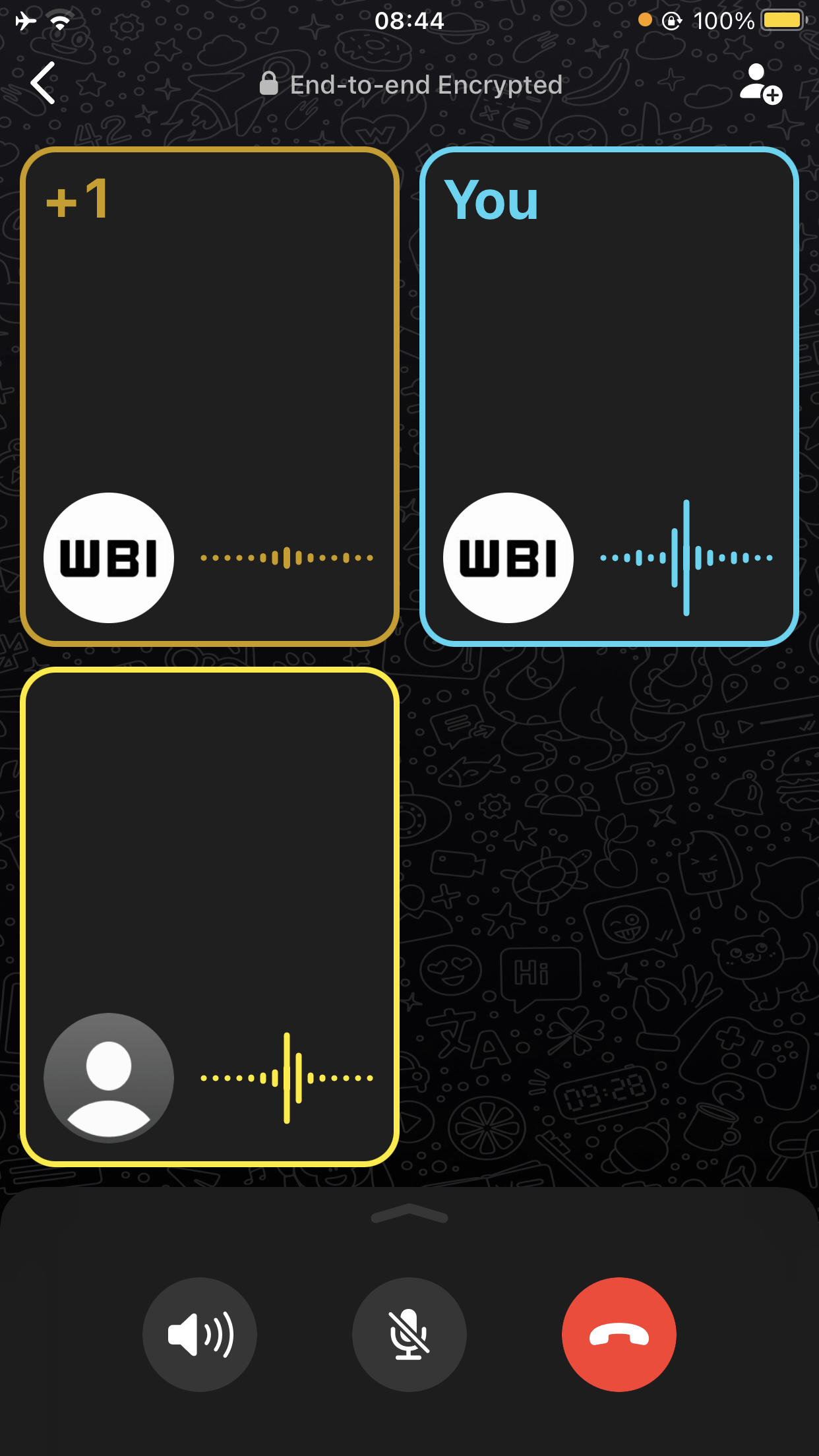The image size is (819, 1456).
Task: Select the +1 participant tile
Action: (210, 396)
